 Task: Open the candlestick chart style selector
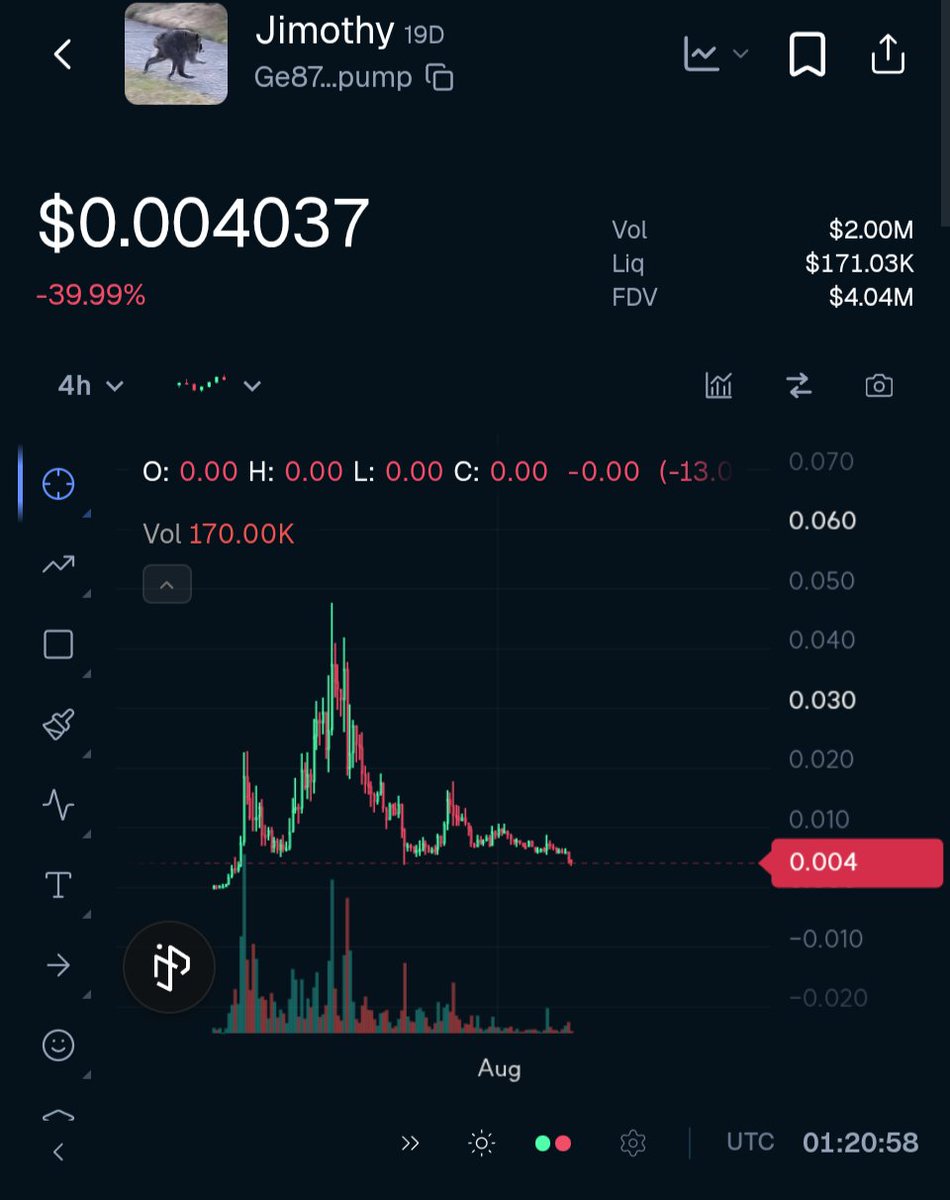[x=218, y=385]
